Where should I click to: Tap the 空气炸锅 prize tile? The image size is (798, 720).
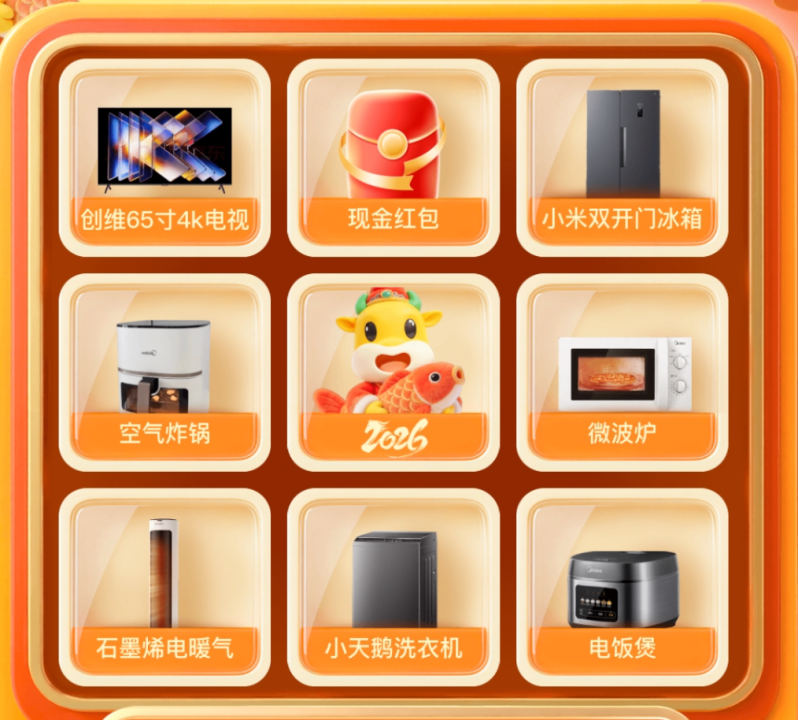pos(164,373)
